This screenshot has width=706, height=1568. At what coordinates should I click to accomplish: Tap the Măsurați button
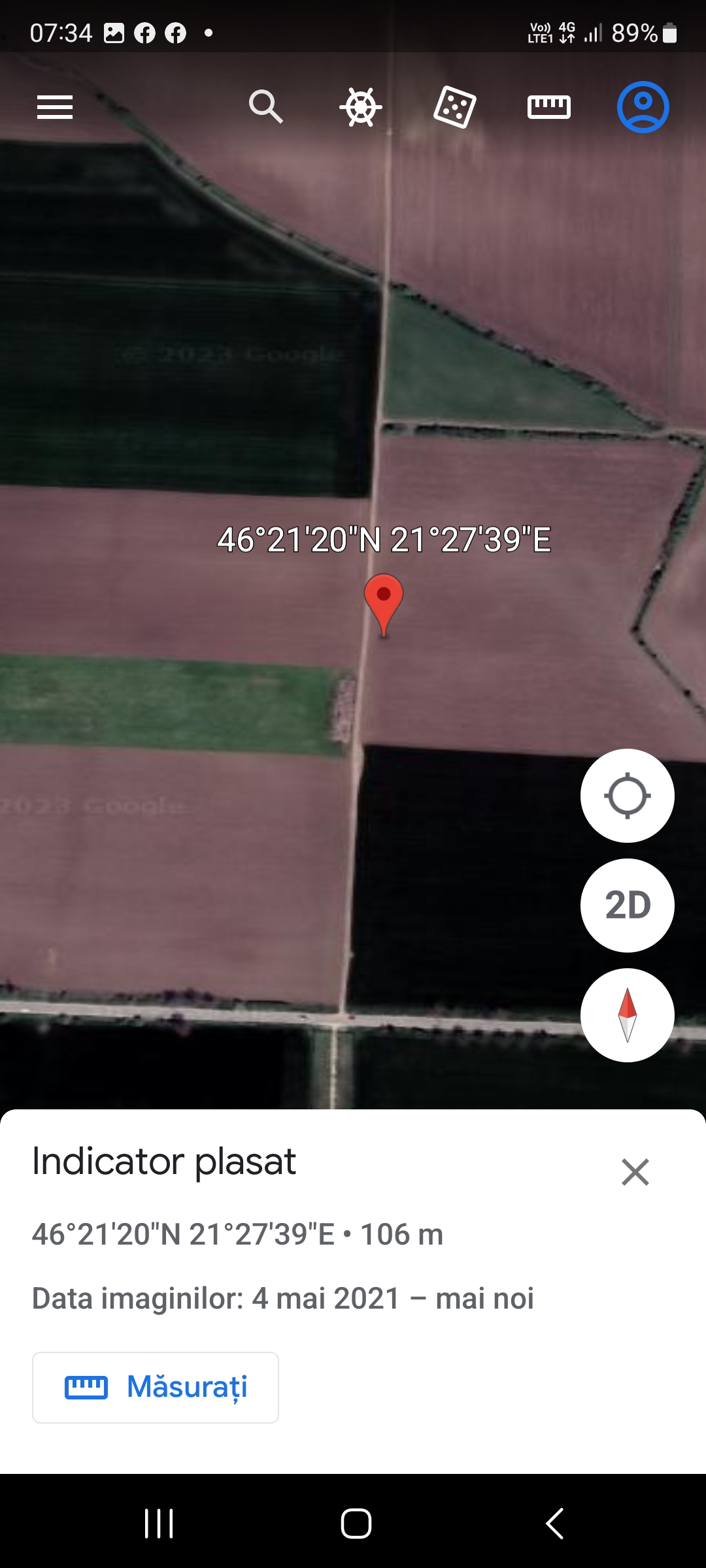pyautogui.click(x=156, y=1387)
